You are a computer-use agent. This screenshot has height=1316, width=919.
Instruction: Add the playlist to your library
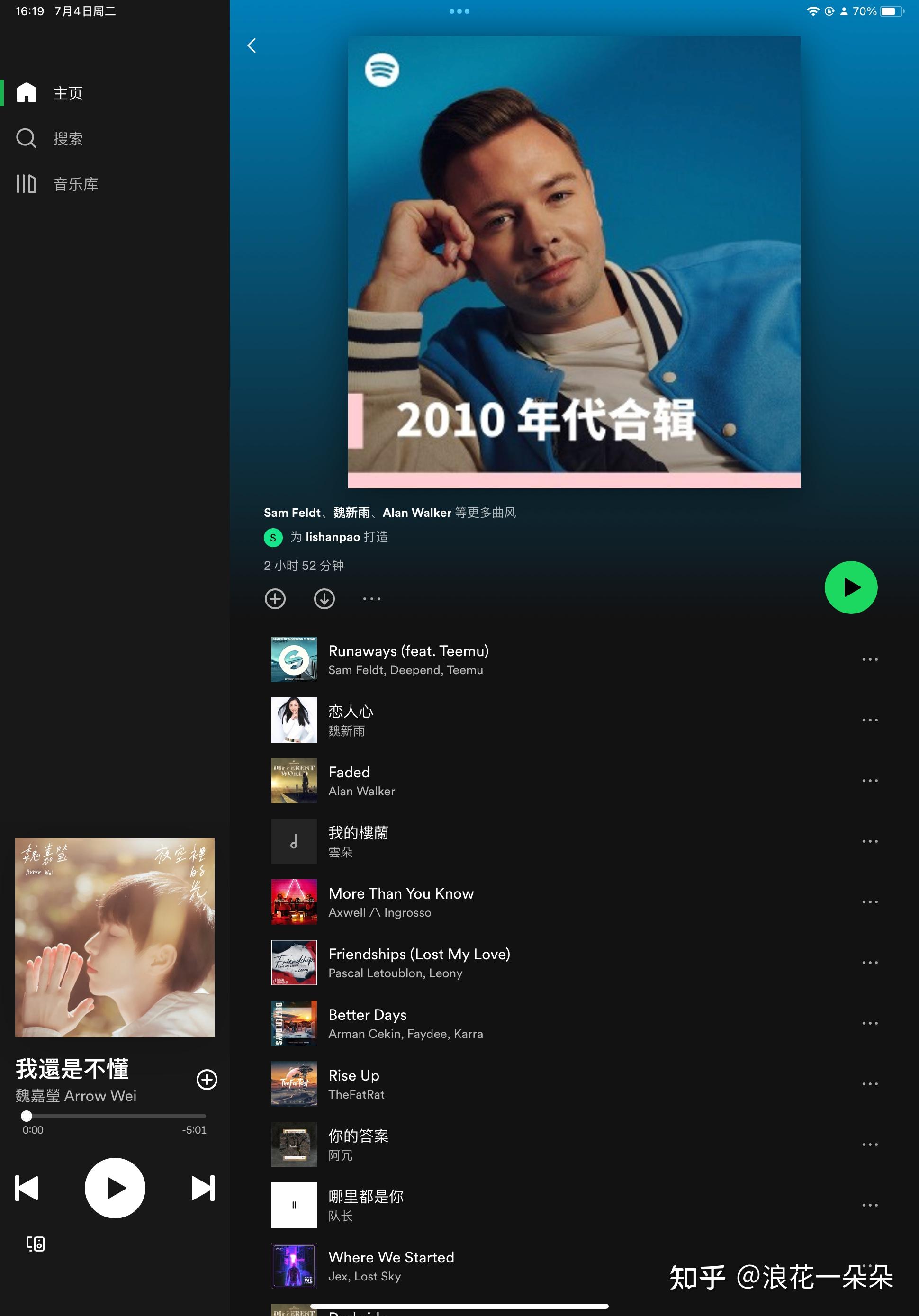click(275, 598)
